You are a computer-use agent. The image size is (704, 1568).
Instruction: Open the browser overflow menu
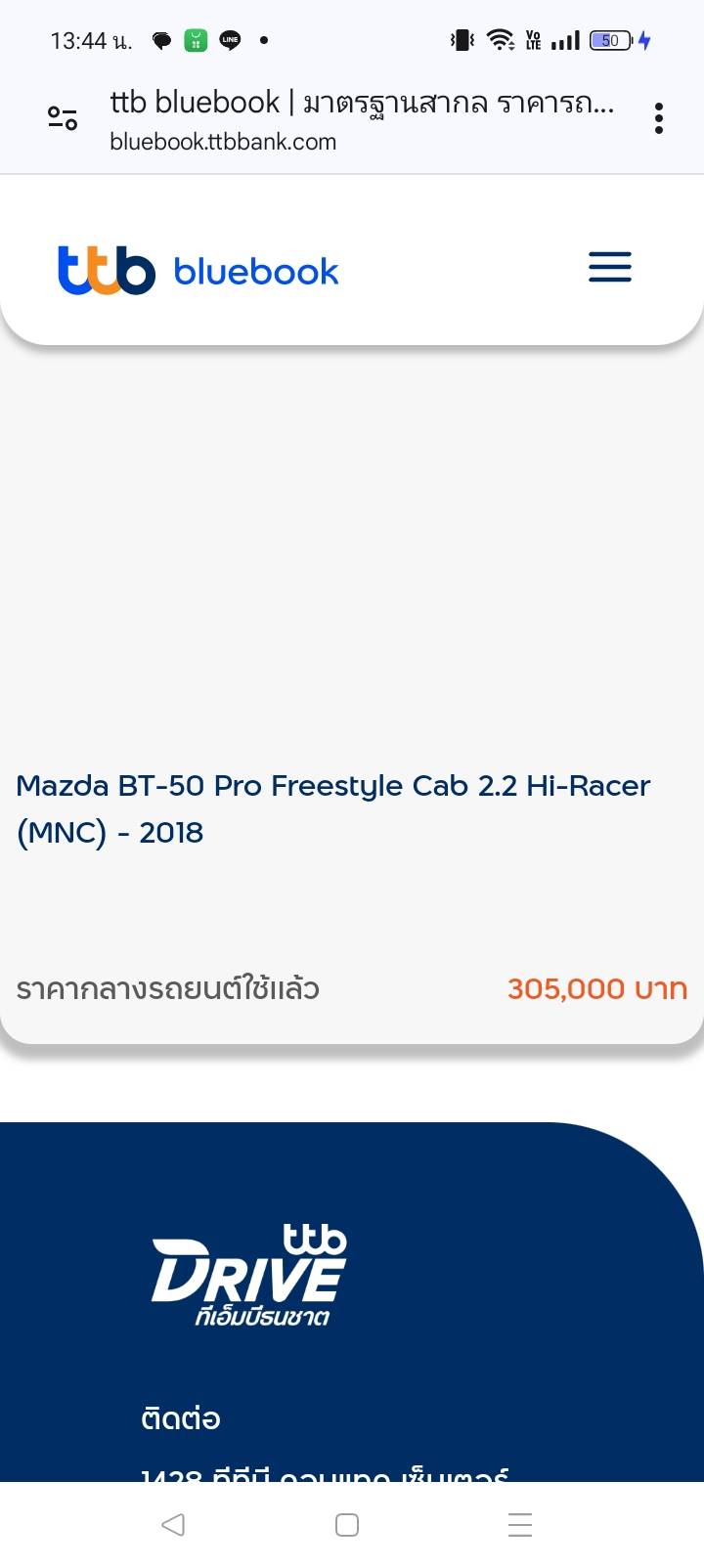pos(659,118)
